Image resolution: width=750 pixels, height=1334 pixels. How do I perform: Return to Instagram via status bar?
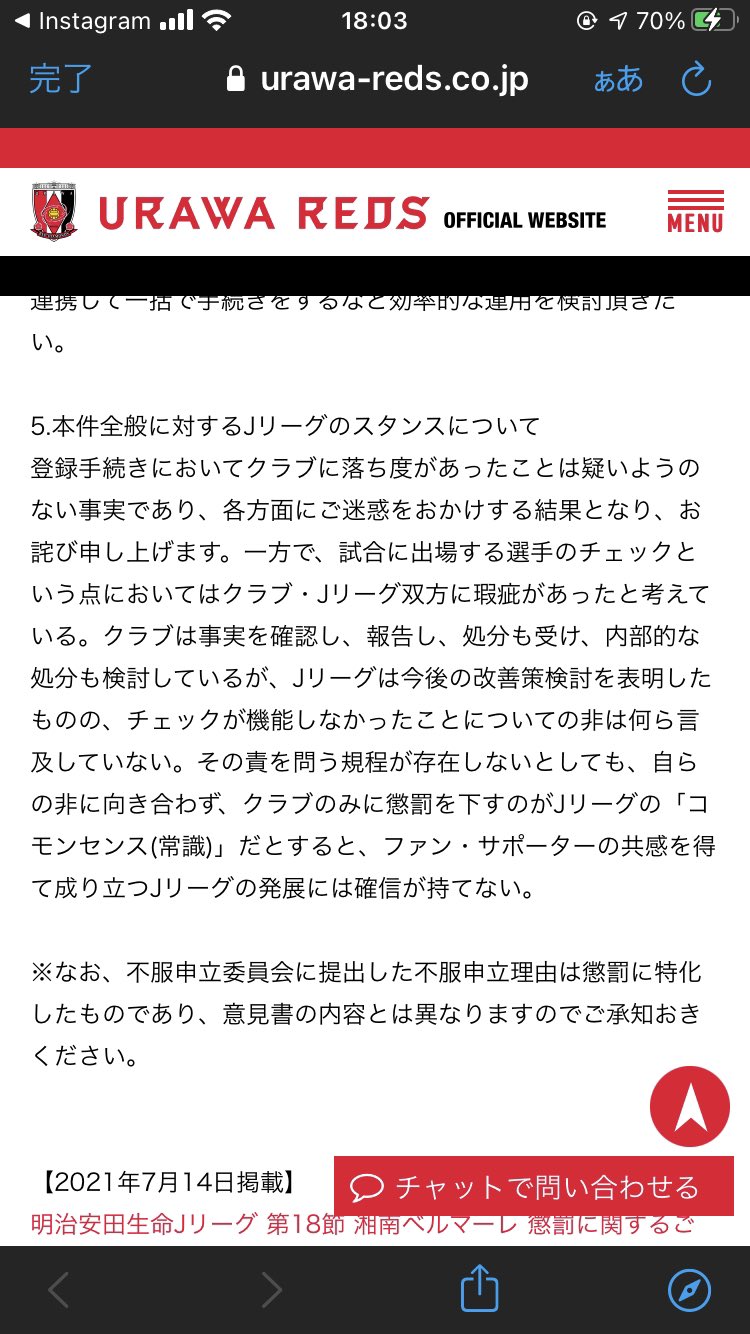click(x=83, y=21)
